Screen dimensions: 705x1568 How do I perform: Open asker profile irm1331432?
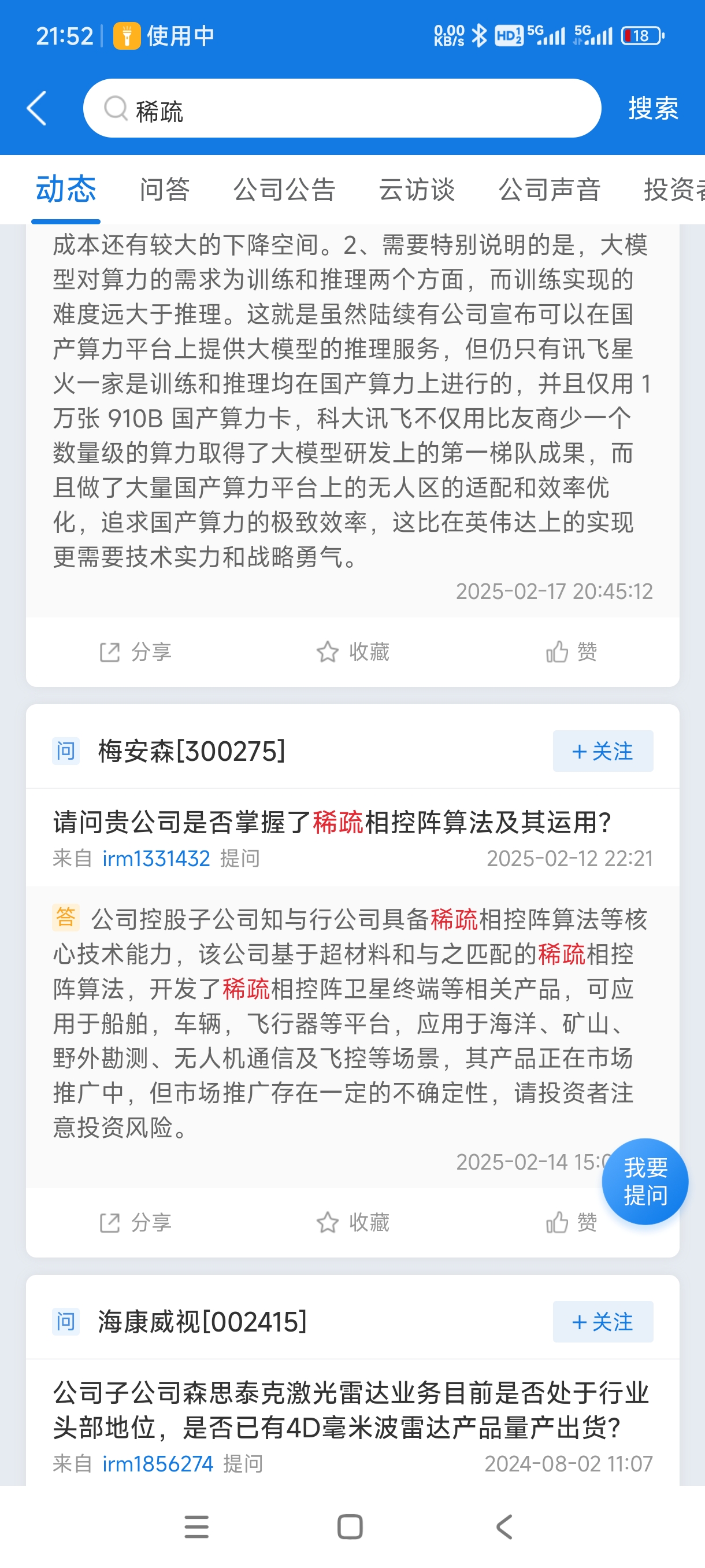click(155, 858)
